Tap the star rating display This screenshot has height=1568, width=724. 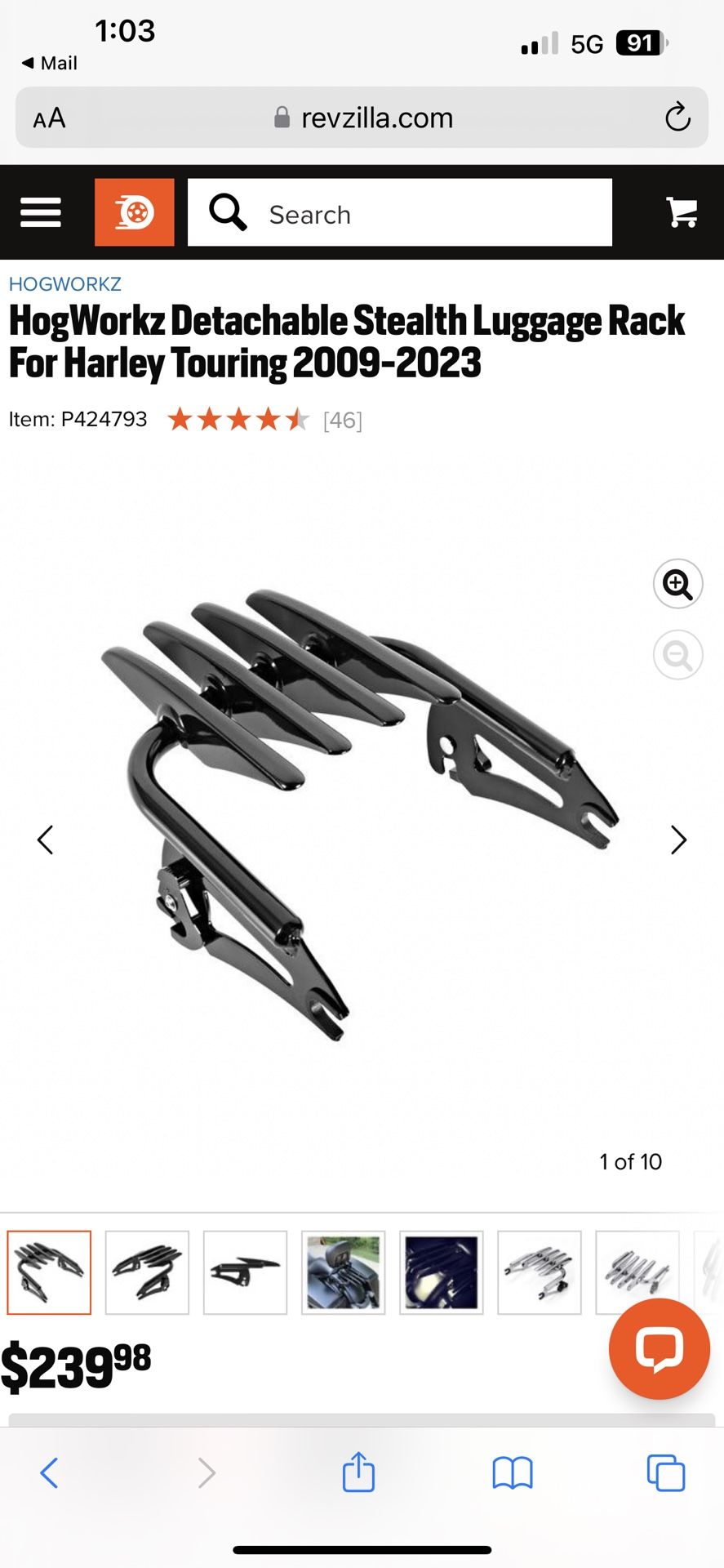(x=238, y=419)
